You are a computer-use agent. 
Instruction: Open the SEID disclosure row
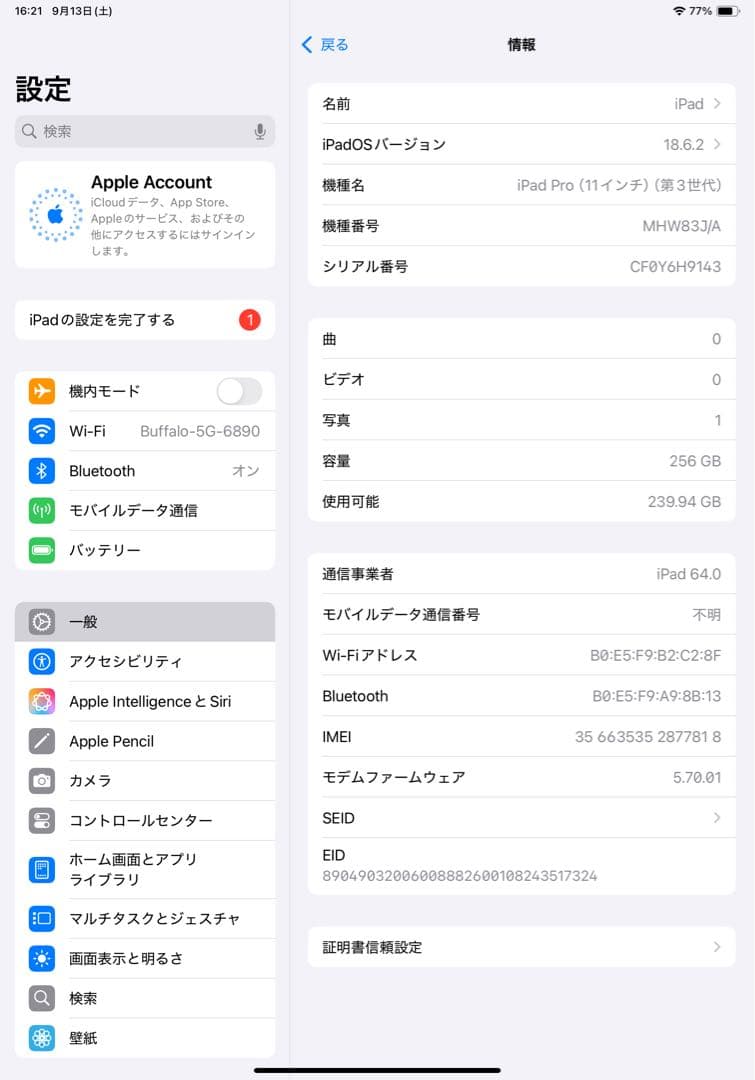pos(520,818)
